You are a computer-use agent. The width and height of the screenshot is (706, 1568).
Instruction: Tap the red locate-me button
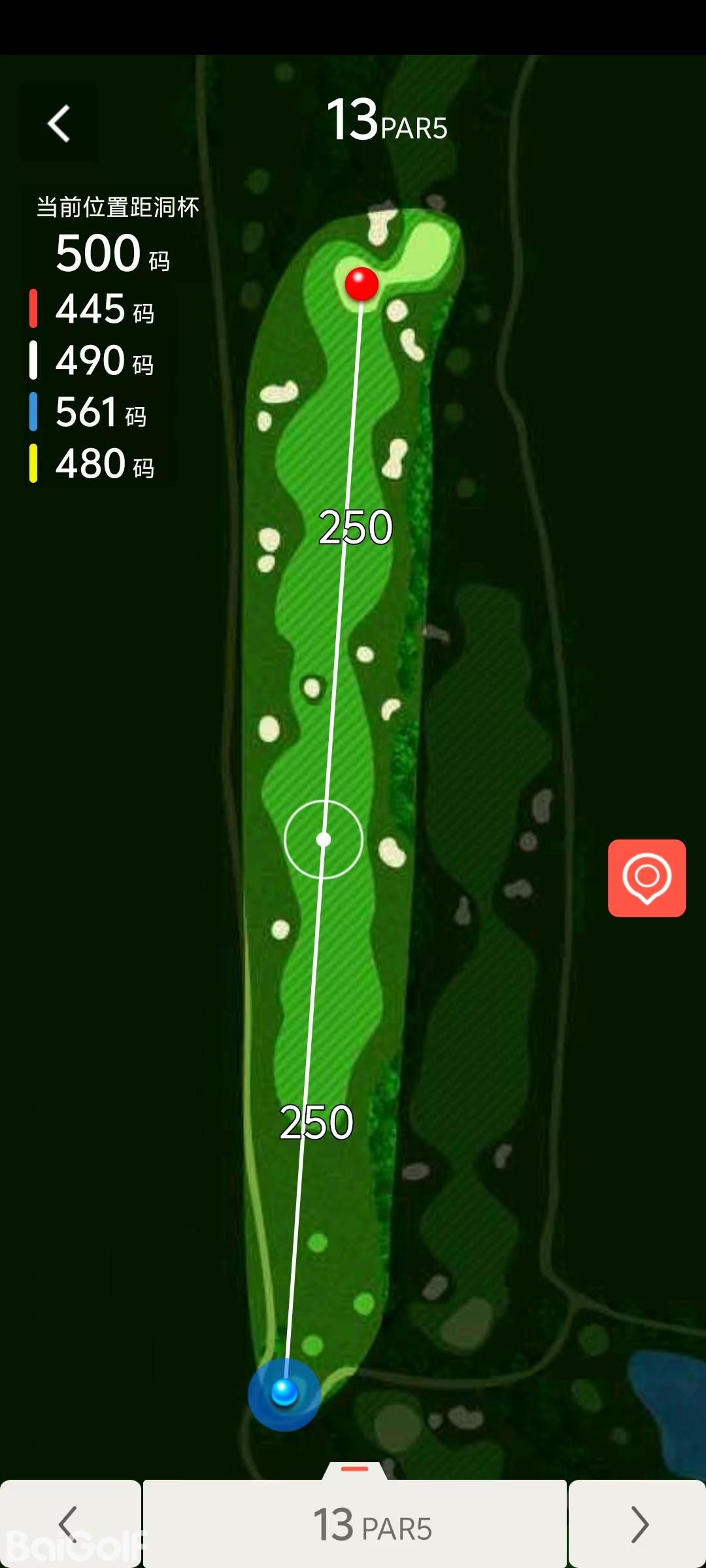(647, 878)
